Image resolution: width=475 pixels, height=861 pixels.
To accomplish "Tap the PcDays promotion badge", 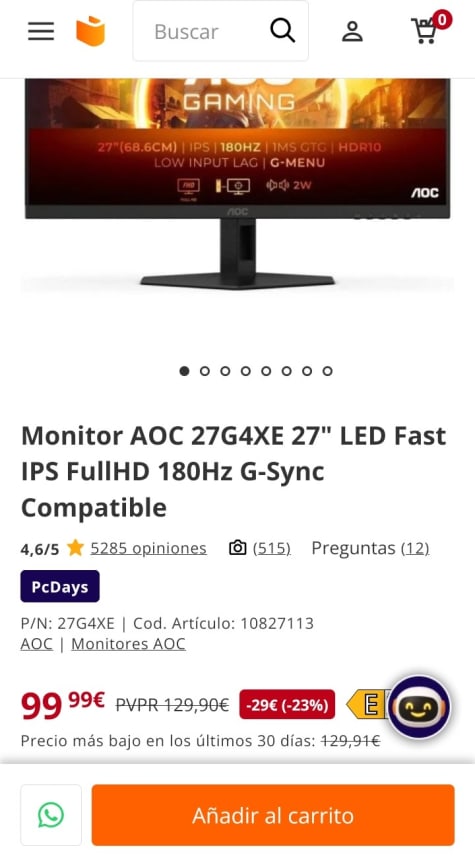I will (60, 586).
